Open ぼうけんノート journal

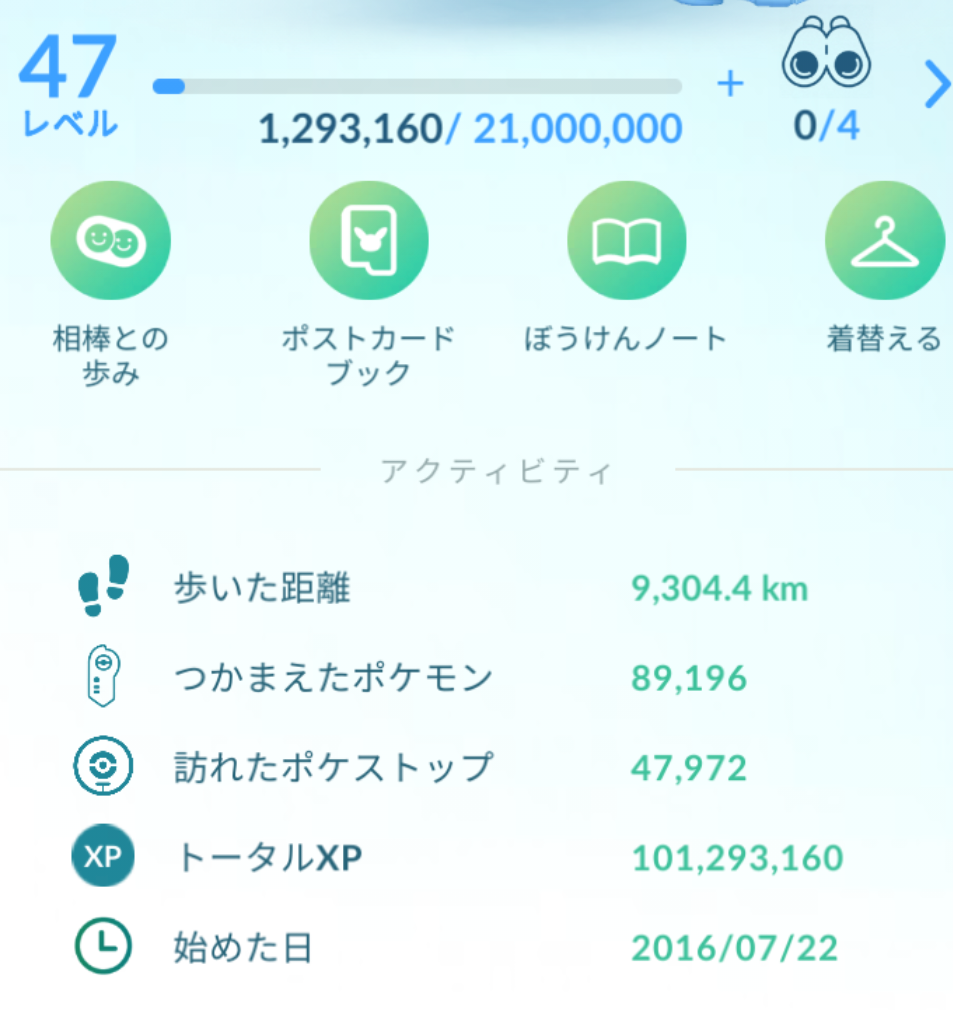627,241
